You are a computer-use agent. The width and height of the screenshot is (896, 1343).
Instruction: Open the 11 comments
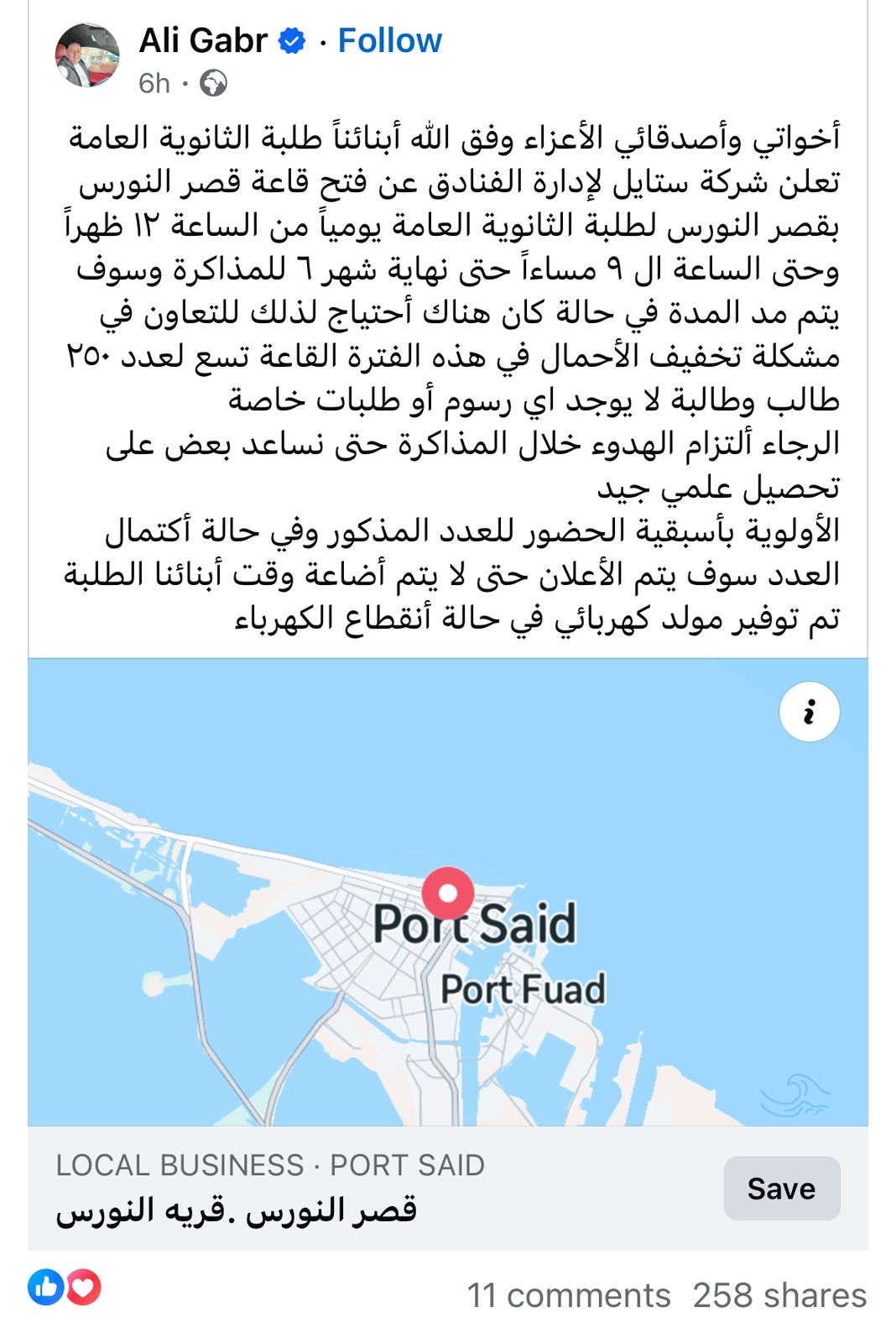pos(568,1295)
